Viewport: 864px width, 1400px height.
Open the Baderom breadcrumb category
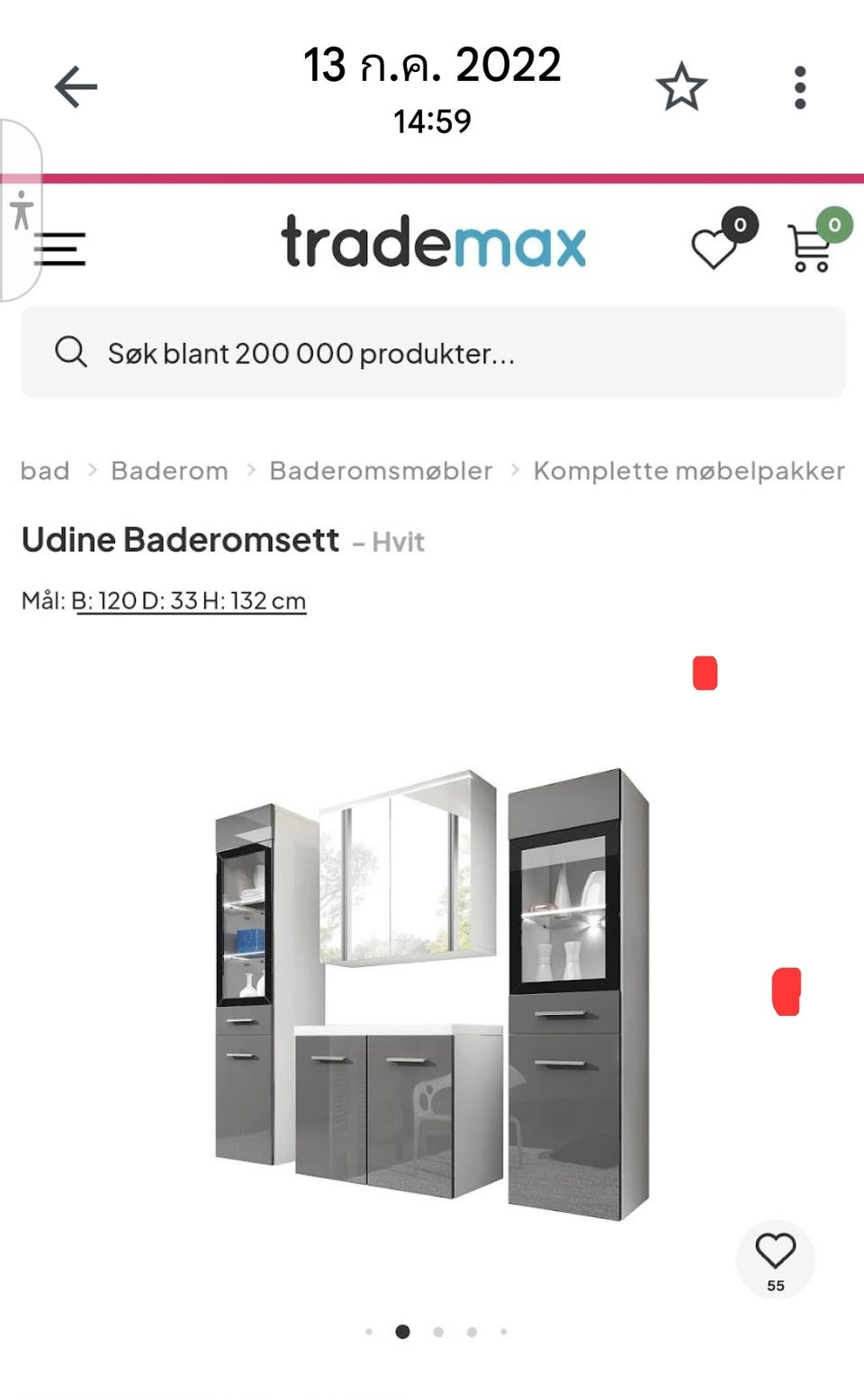pos(168,470)
